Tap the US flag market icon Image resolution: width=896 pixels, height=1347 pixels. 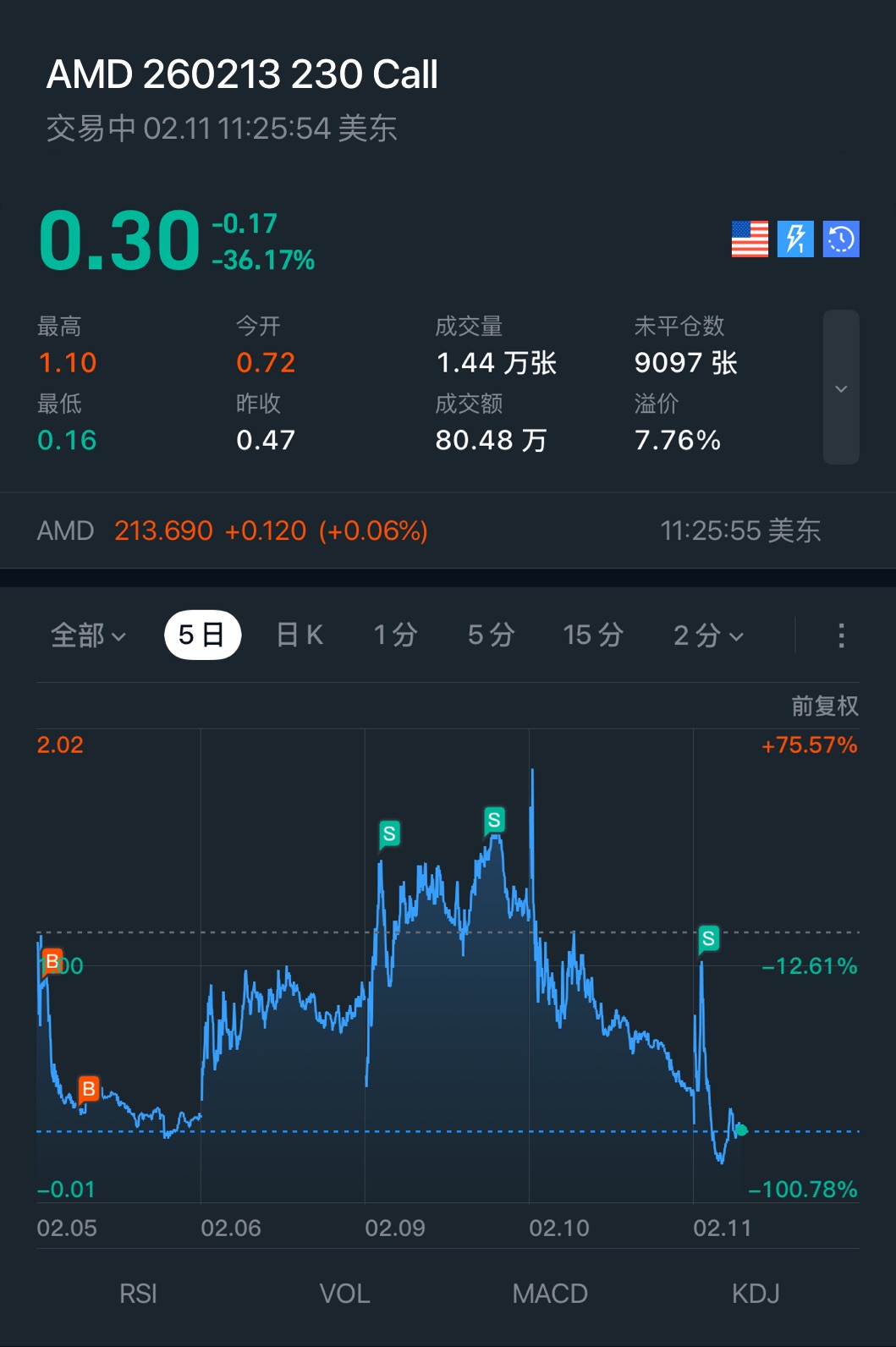click(750, 239)
